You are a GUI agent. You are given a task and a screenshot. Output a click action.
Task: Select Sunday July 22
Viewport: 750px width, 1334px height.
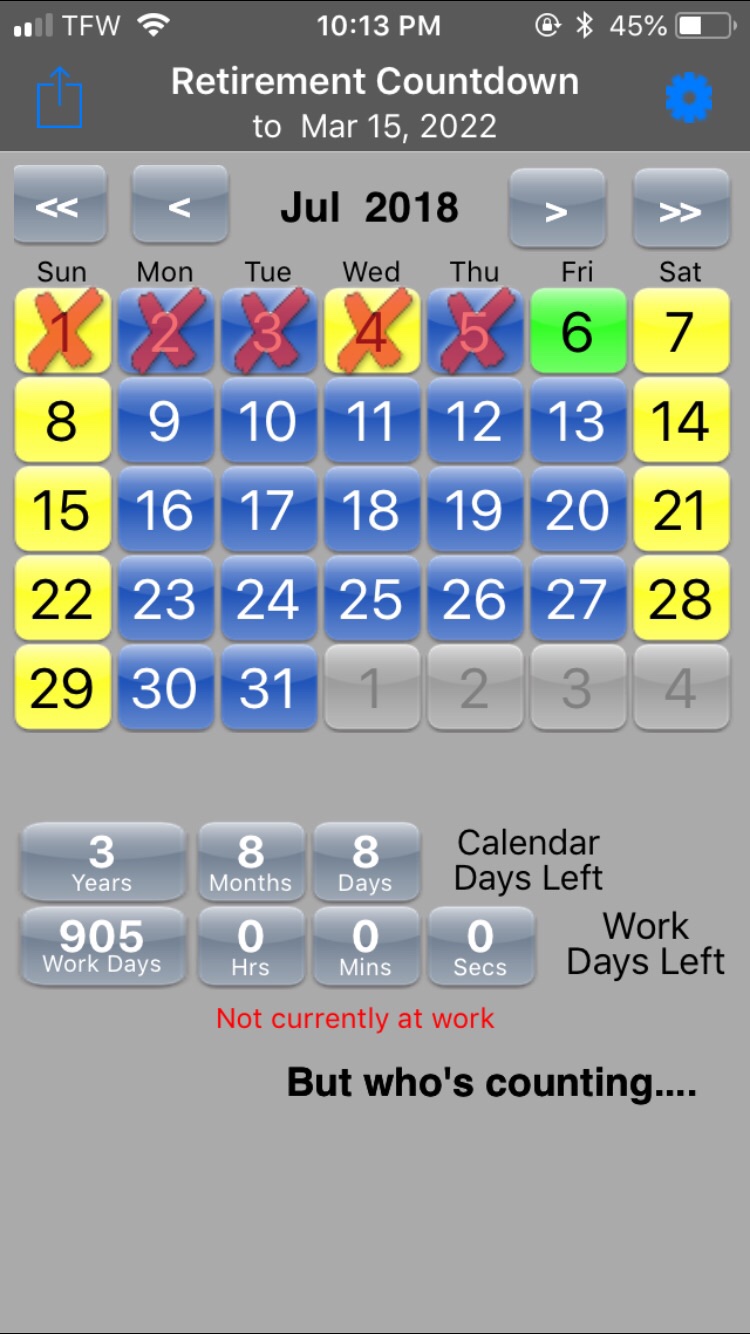tap(62, 599)
